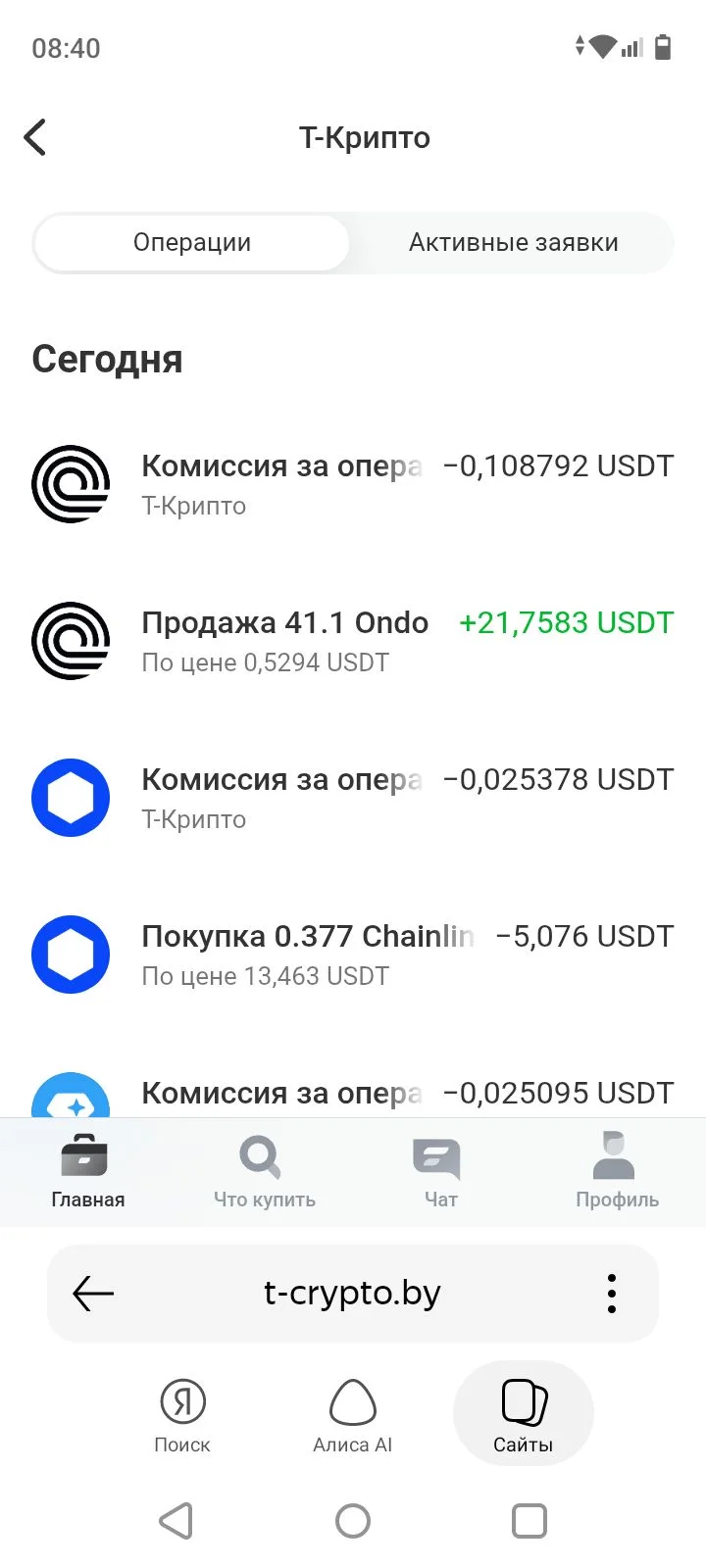Open the Чат tab
The image size is (706, 1568).
click(x=441, y=1172)
